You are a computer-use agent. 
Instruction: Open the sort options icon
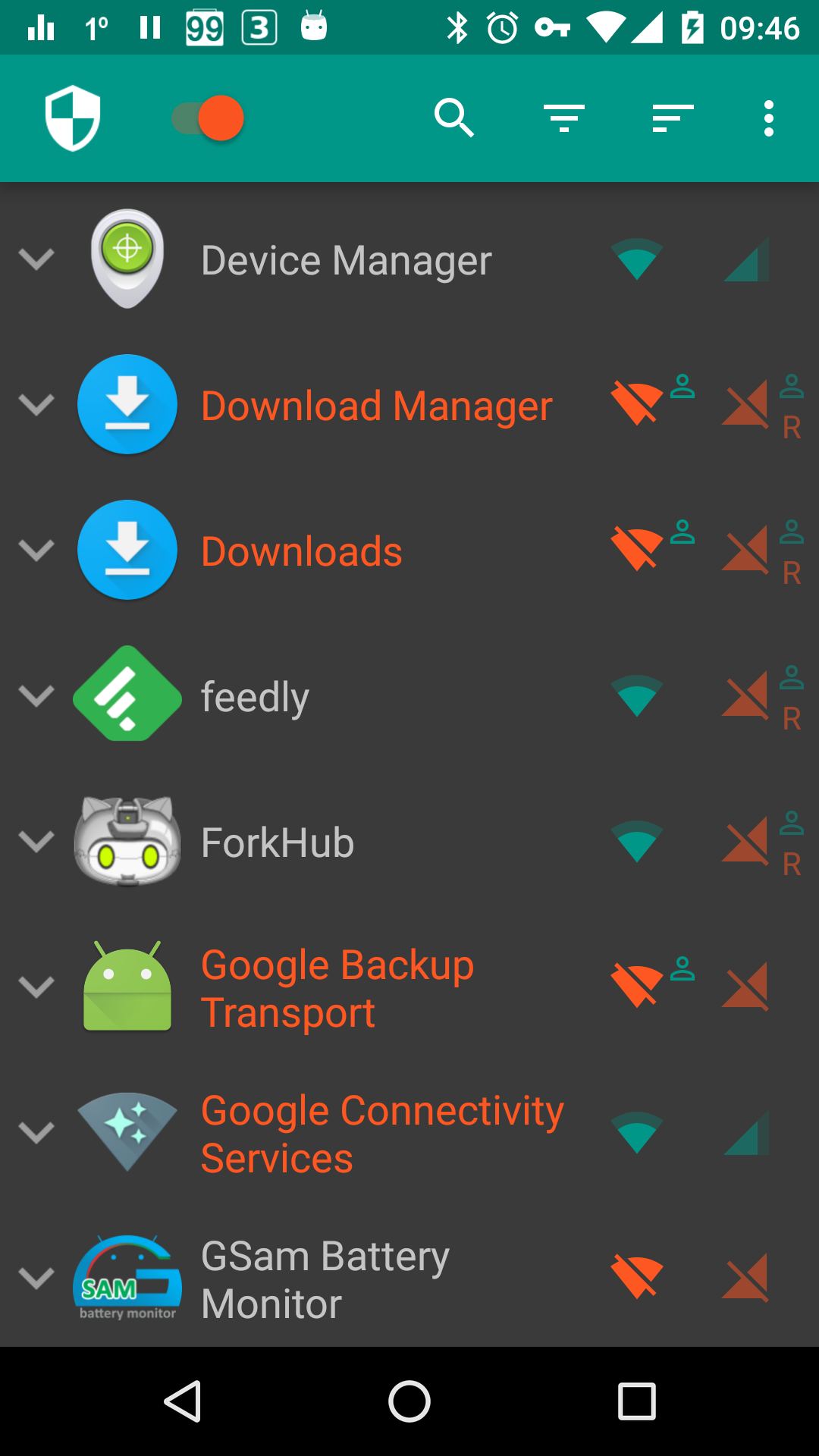[x=673, y=118]
